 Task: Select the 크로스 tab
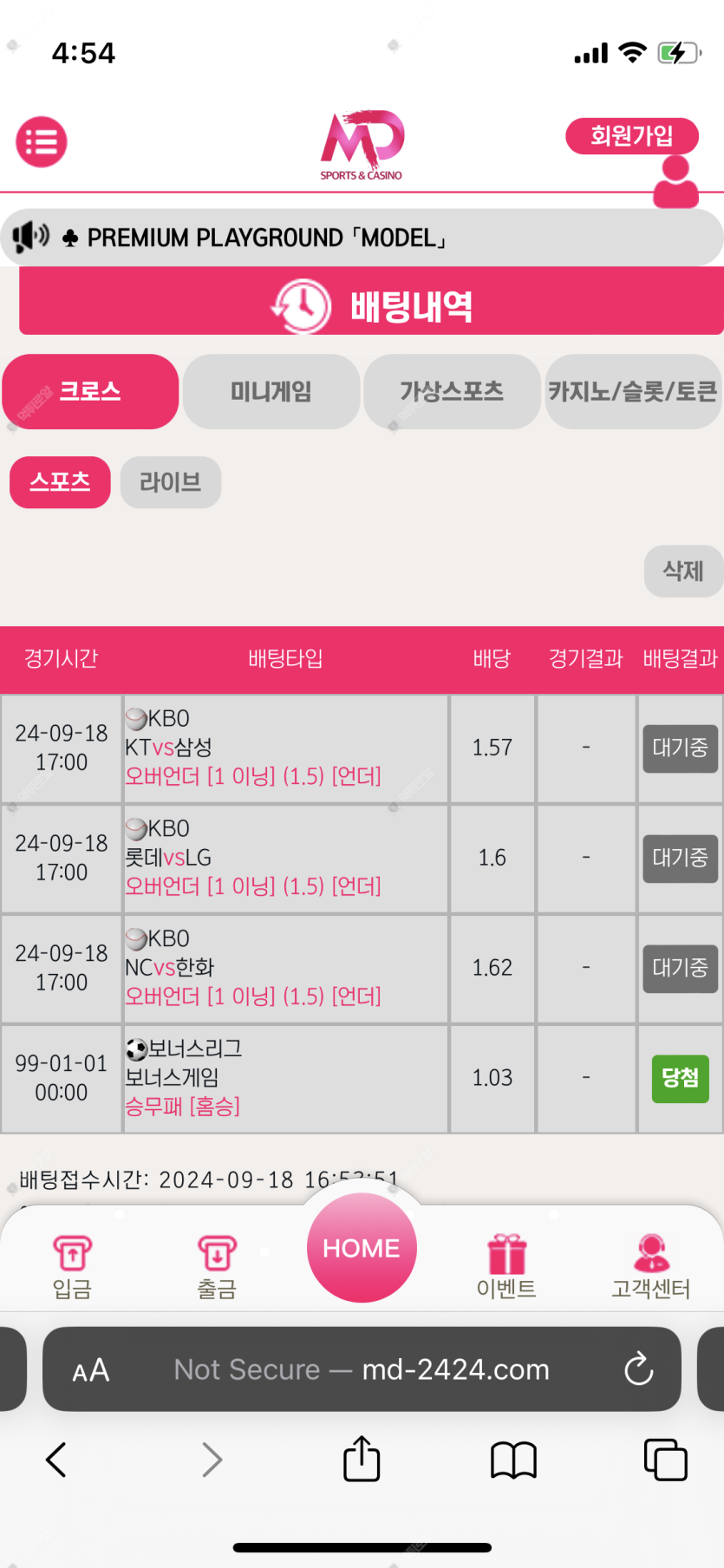[x=90, y=391]
